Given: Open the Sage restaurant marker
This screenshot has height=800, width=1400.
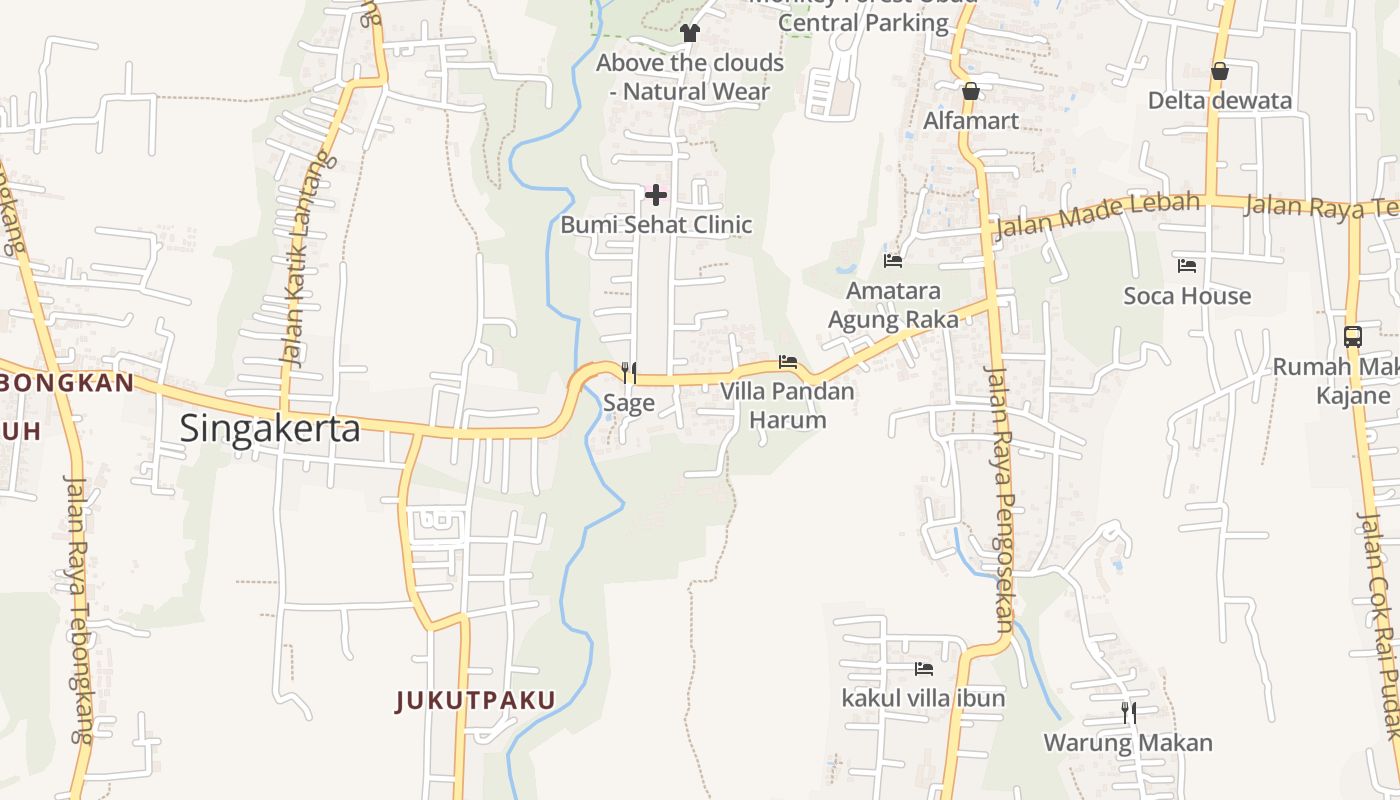Looking at the screenshot, I should point(629,373).
